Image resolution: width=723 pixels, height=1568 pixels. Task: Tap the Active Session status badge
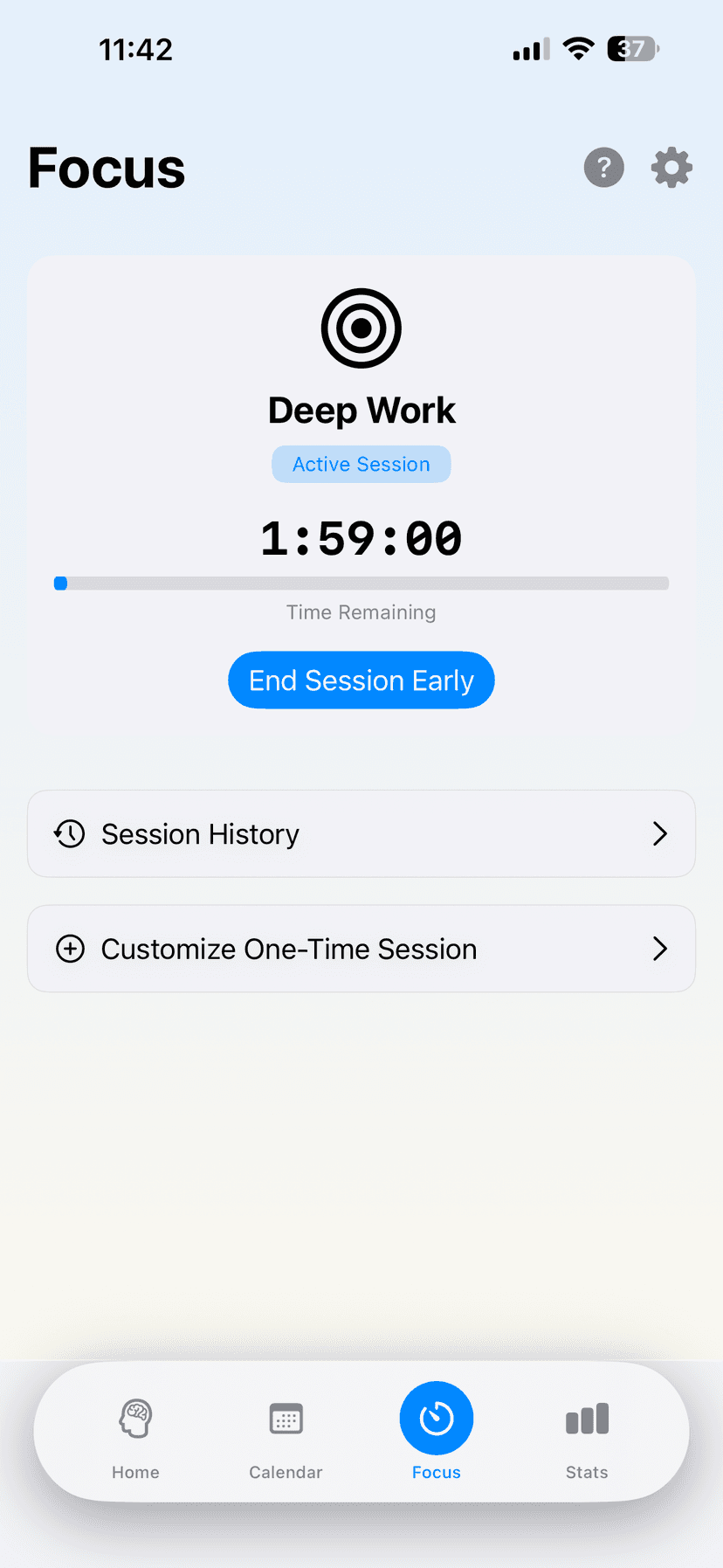(361, 464)
